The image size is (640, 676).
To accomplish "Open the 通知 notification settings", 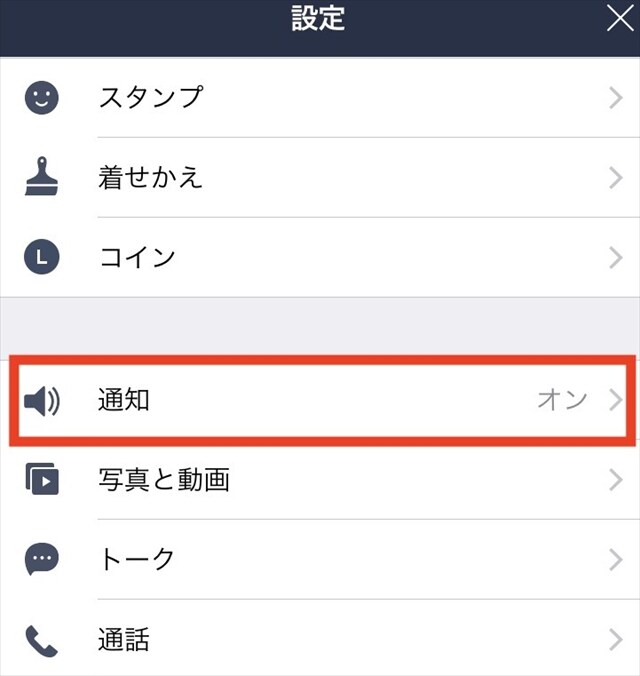I will [320, 401].
